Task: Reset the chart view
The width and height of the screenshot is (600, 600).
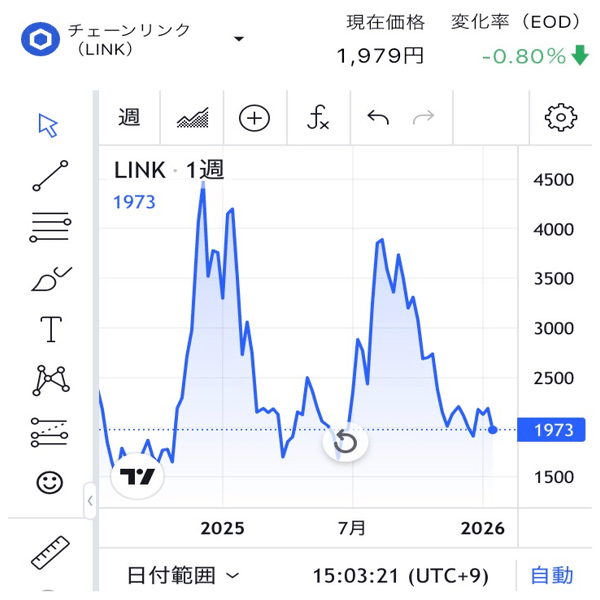Action: pos(345,441)
